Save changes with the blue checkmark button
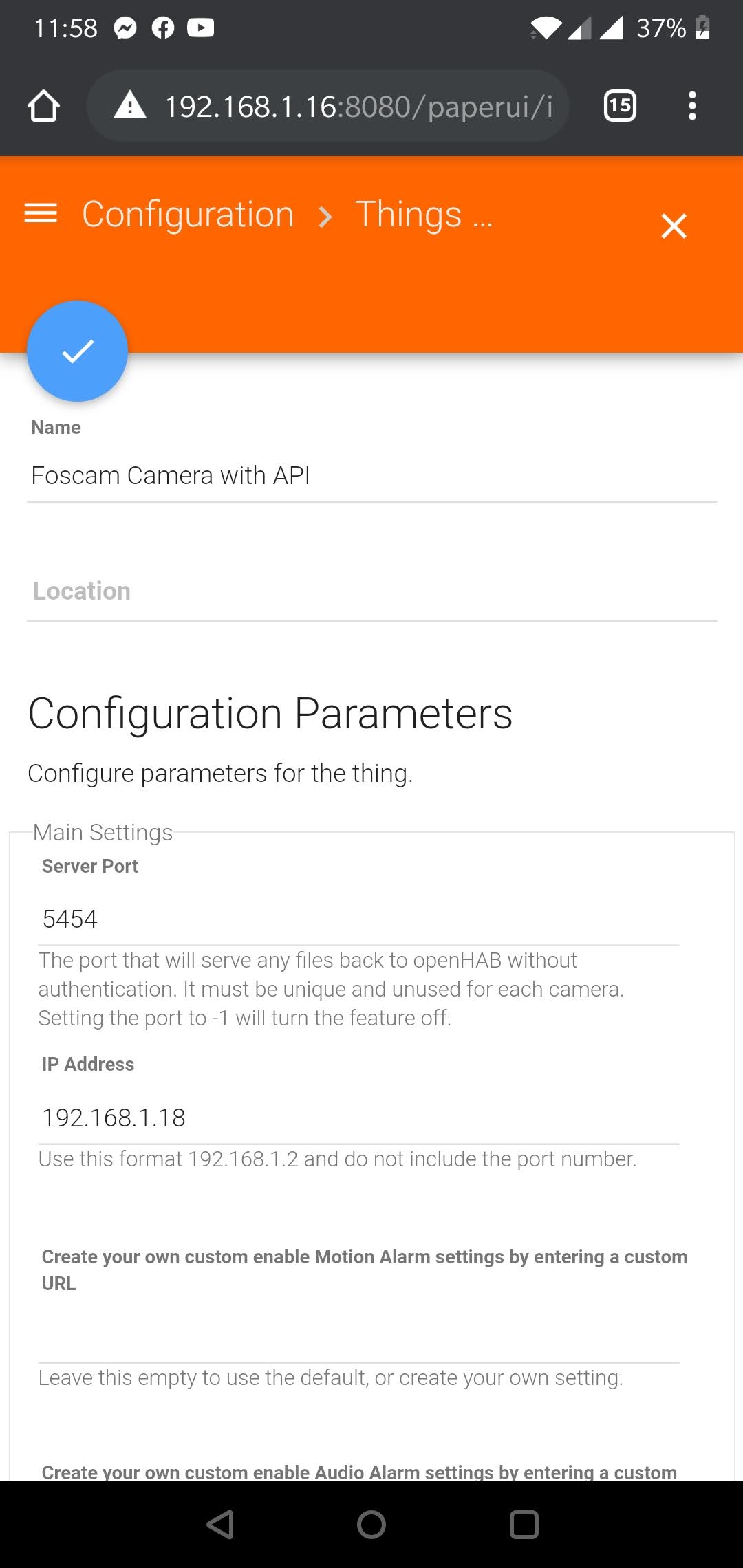Screen dimensions: 743x1568 [77, 351]
